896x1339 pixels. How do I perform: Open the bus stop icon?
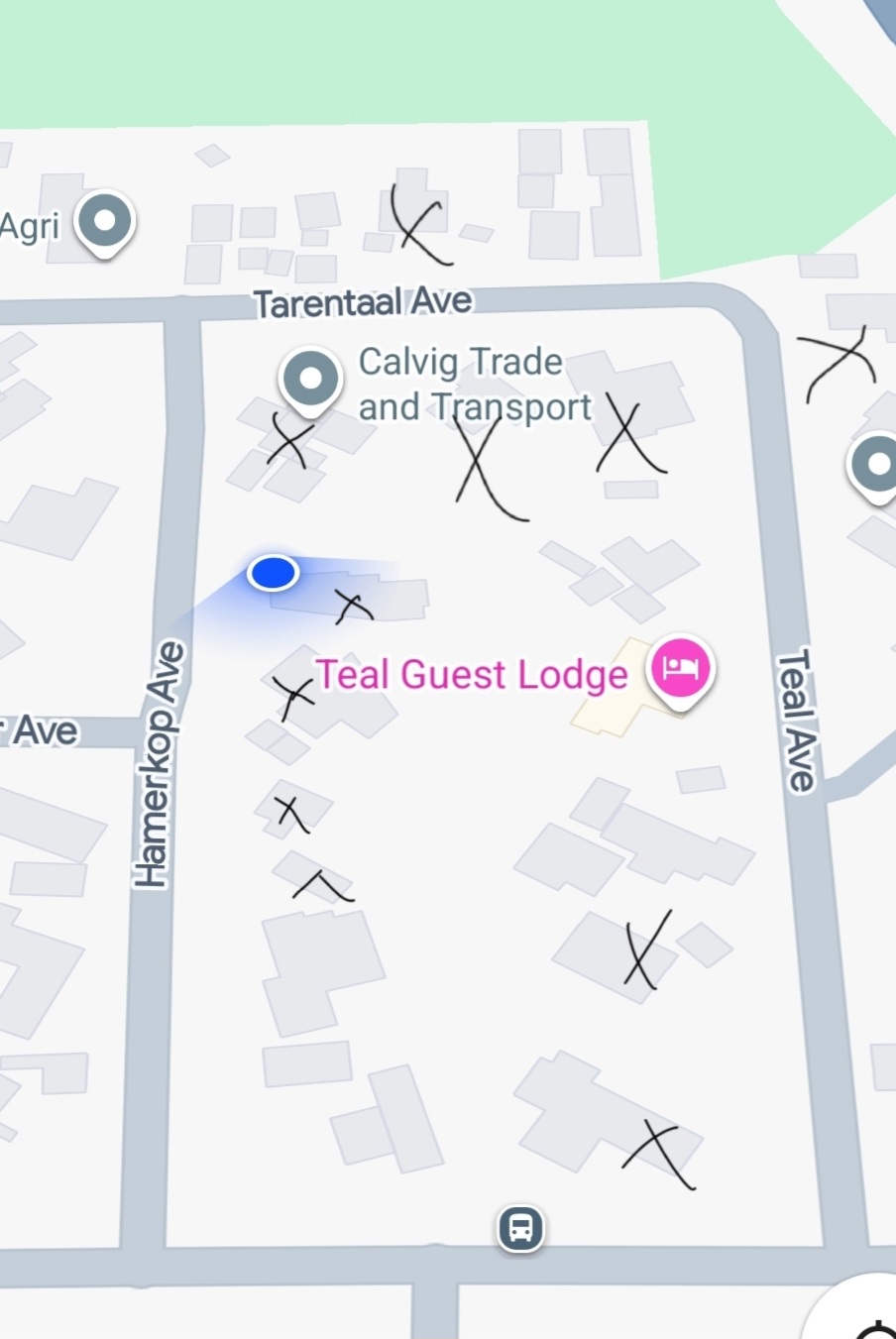click(x=520, y=1229)
